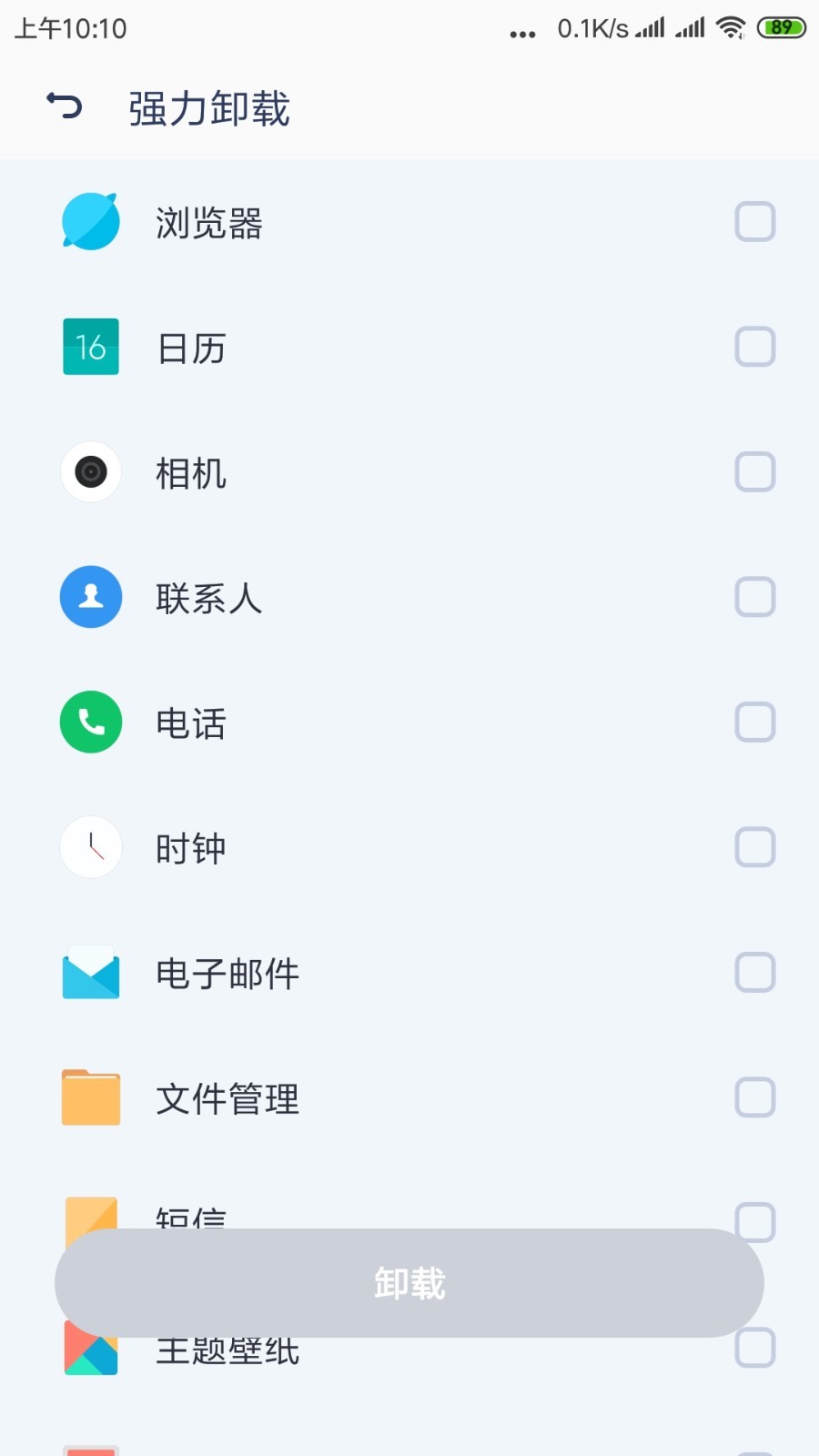Tap the 主题壁纸 themes icon
Viewport: 819px width, 1456px height.
click(90, 1350)
